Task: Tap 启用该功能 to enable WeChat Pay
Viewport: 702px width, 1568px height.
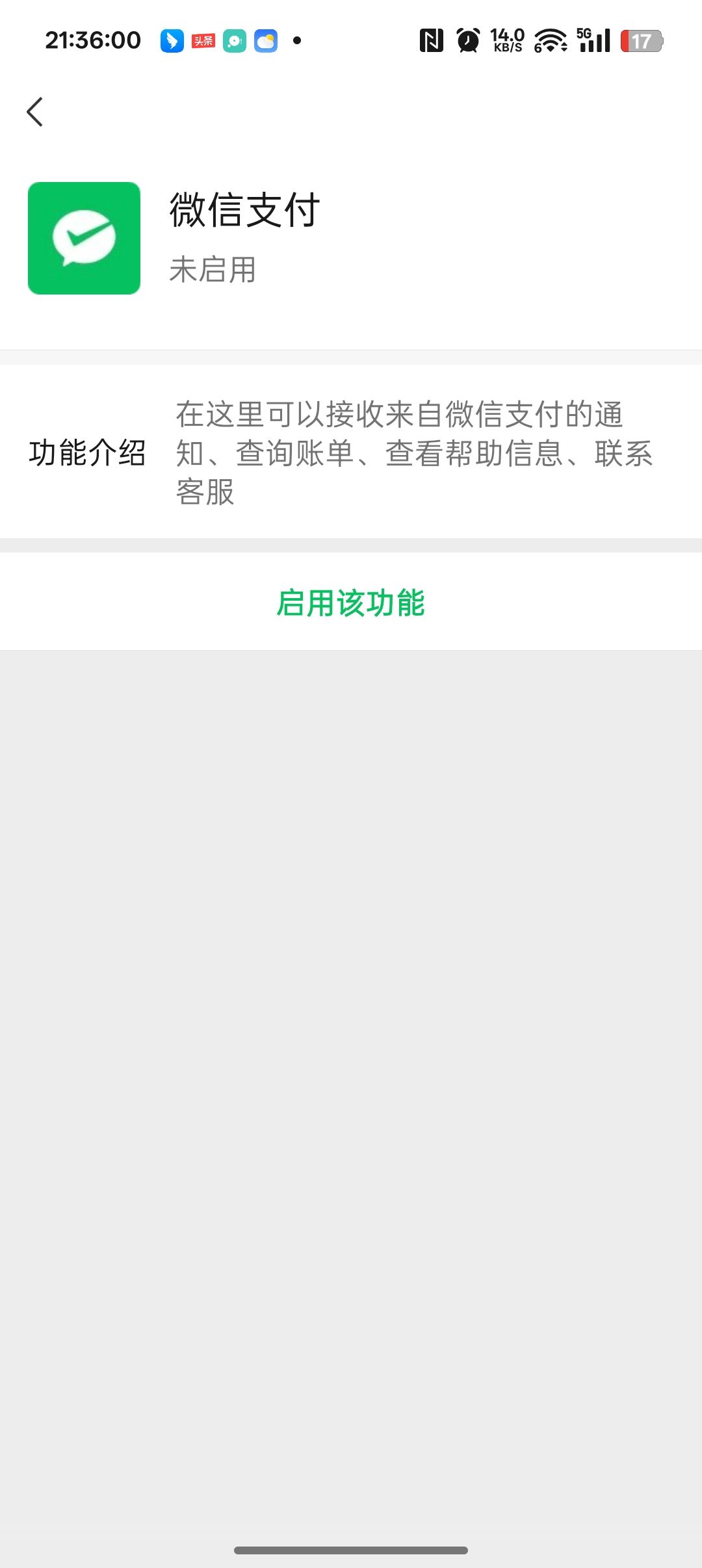Action: click(x=351, y=603)
